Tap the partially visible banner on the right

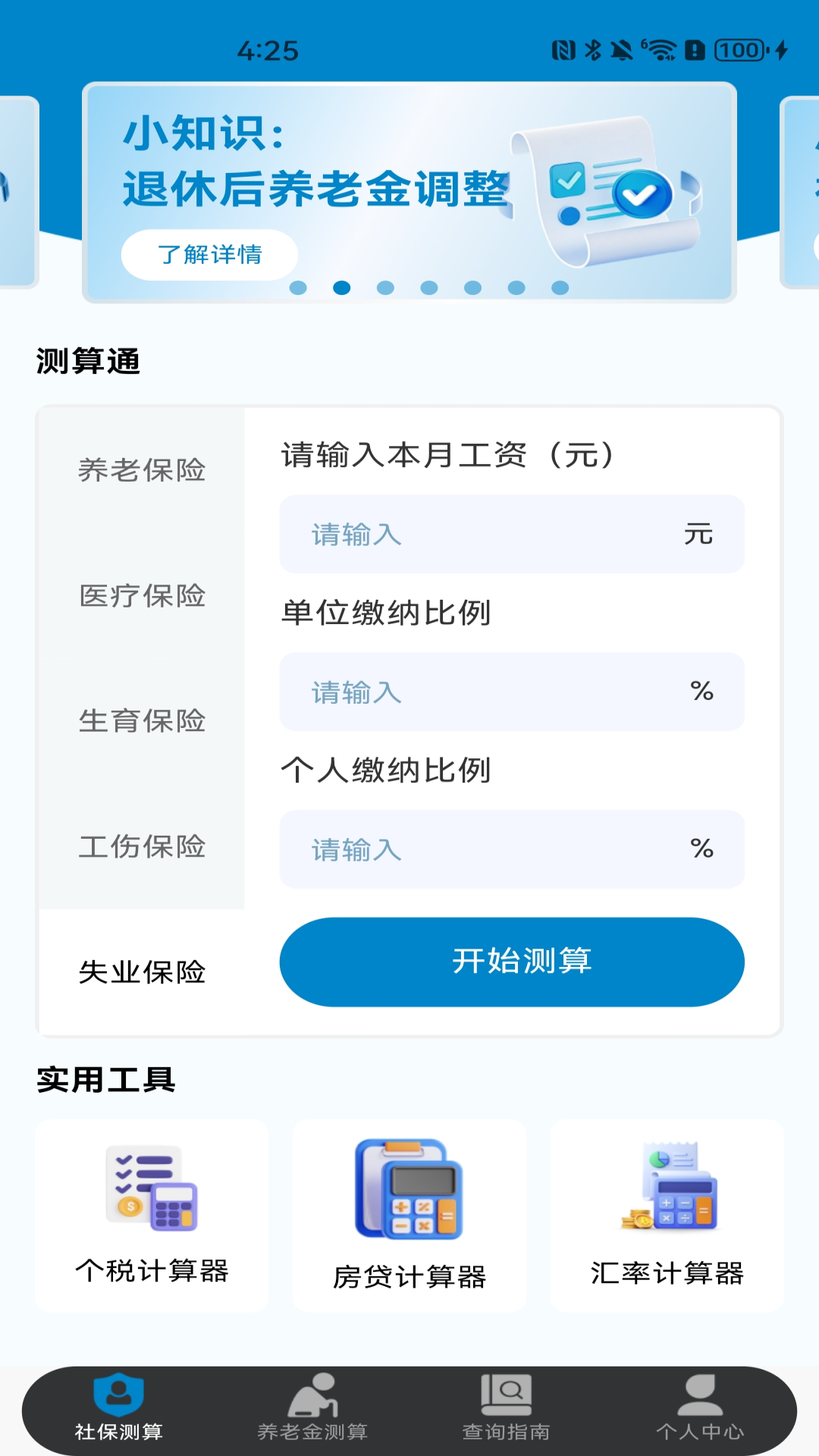click(802, 190)
